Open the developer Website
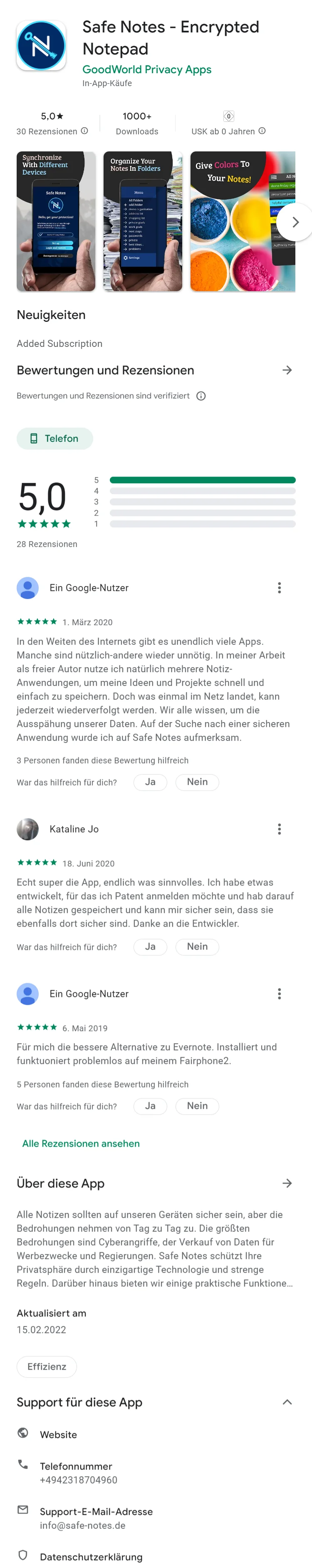Screen dimensions: 312x1568 click(x=59, y=1434)
